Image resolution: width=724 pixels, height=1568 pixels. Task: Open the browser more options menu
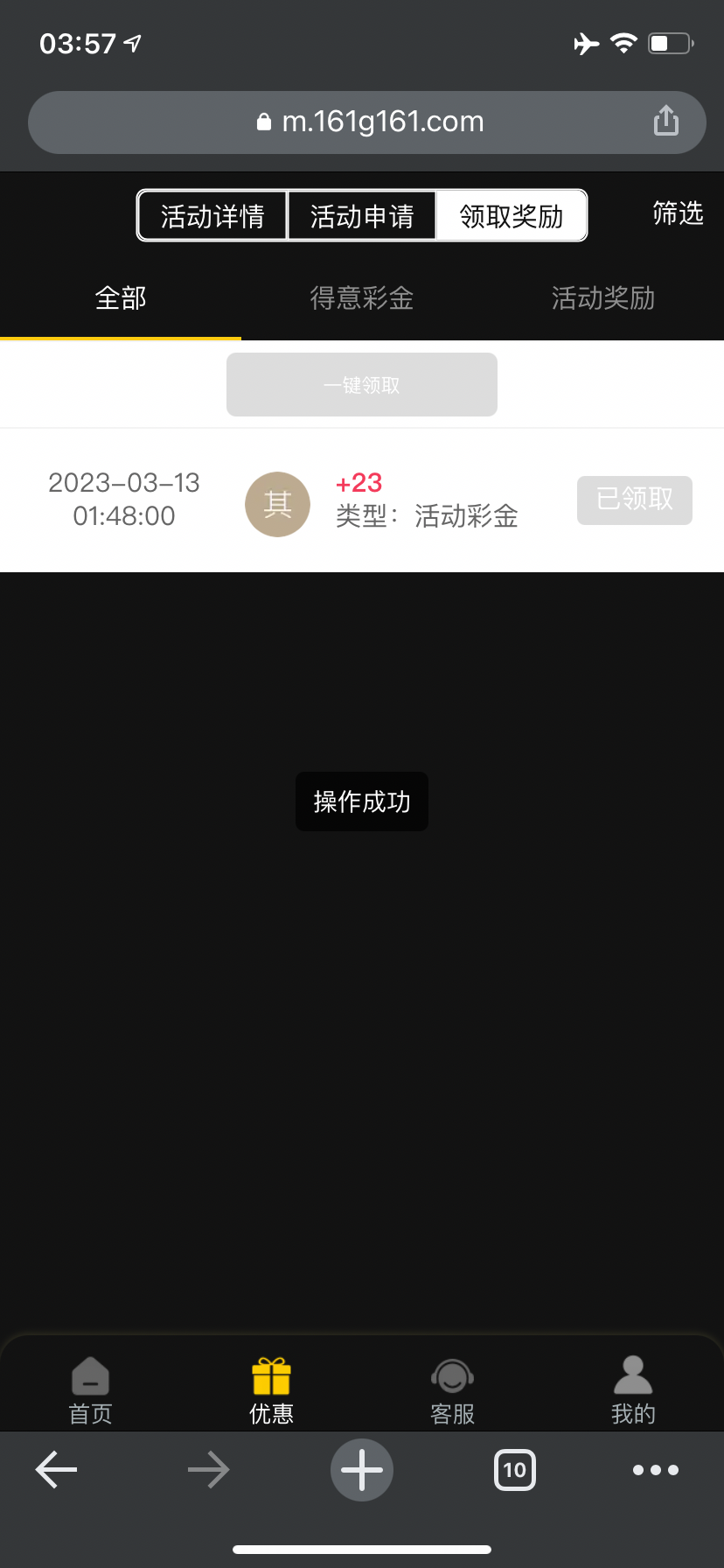point(656,1470)
